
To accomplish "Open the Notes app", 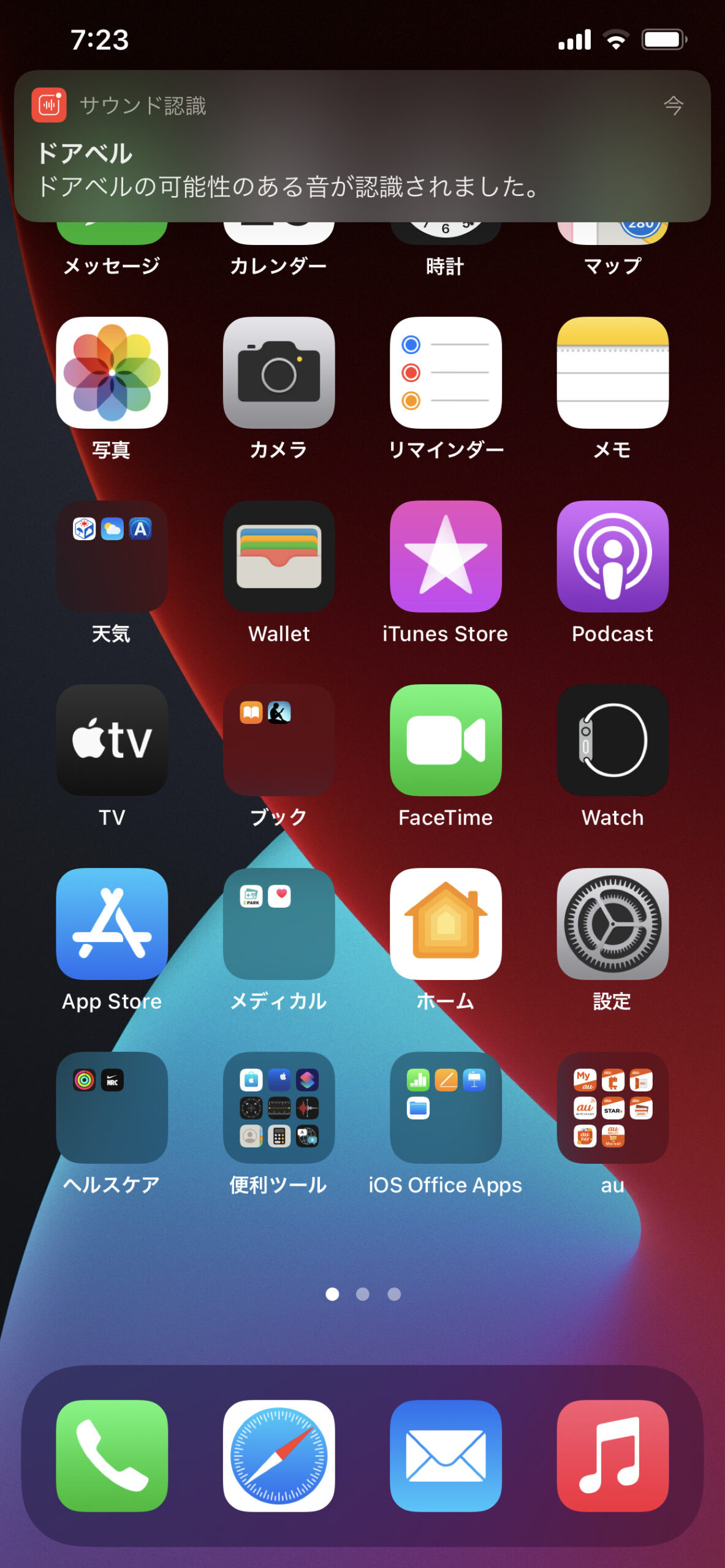I will 612,372.
